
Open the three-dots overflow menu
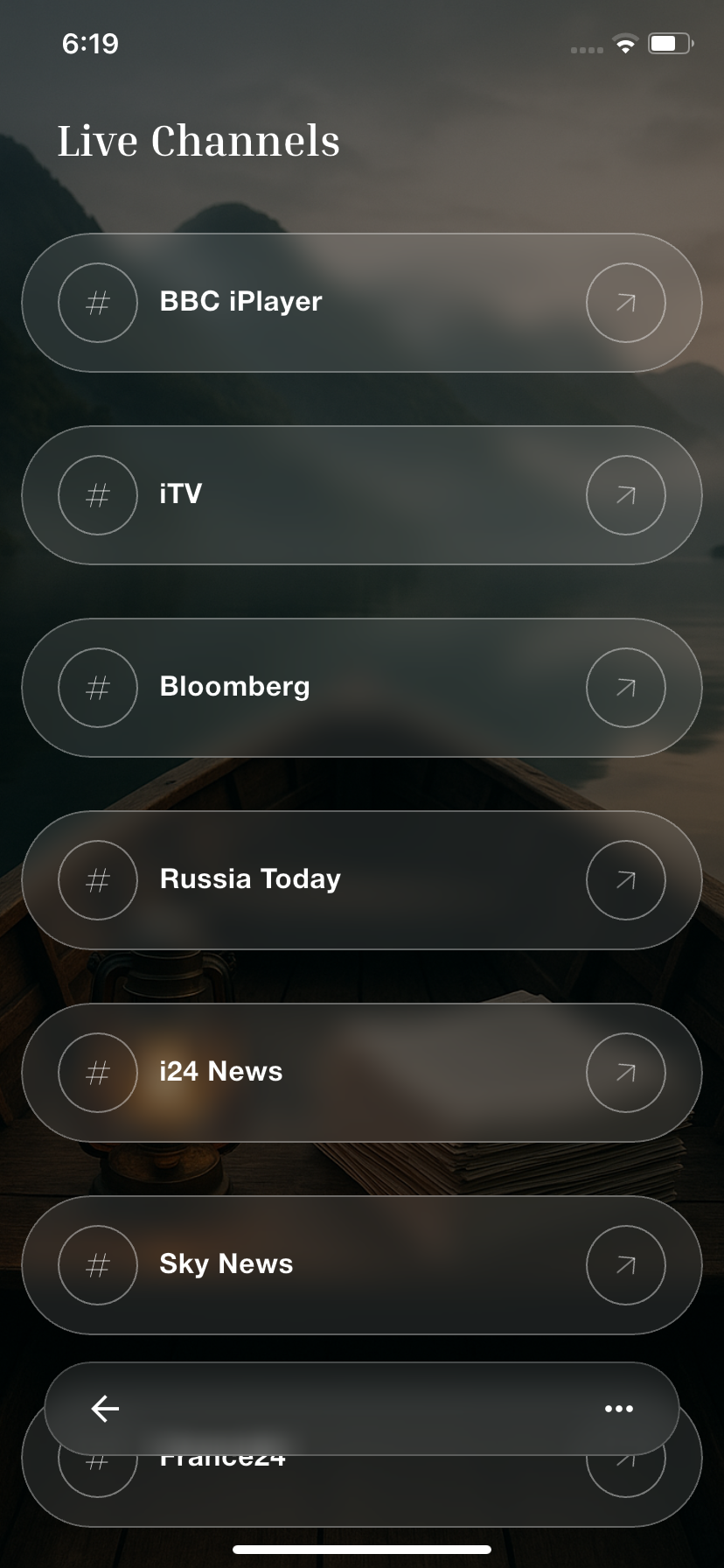point(619,1409)
